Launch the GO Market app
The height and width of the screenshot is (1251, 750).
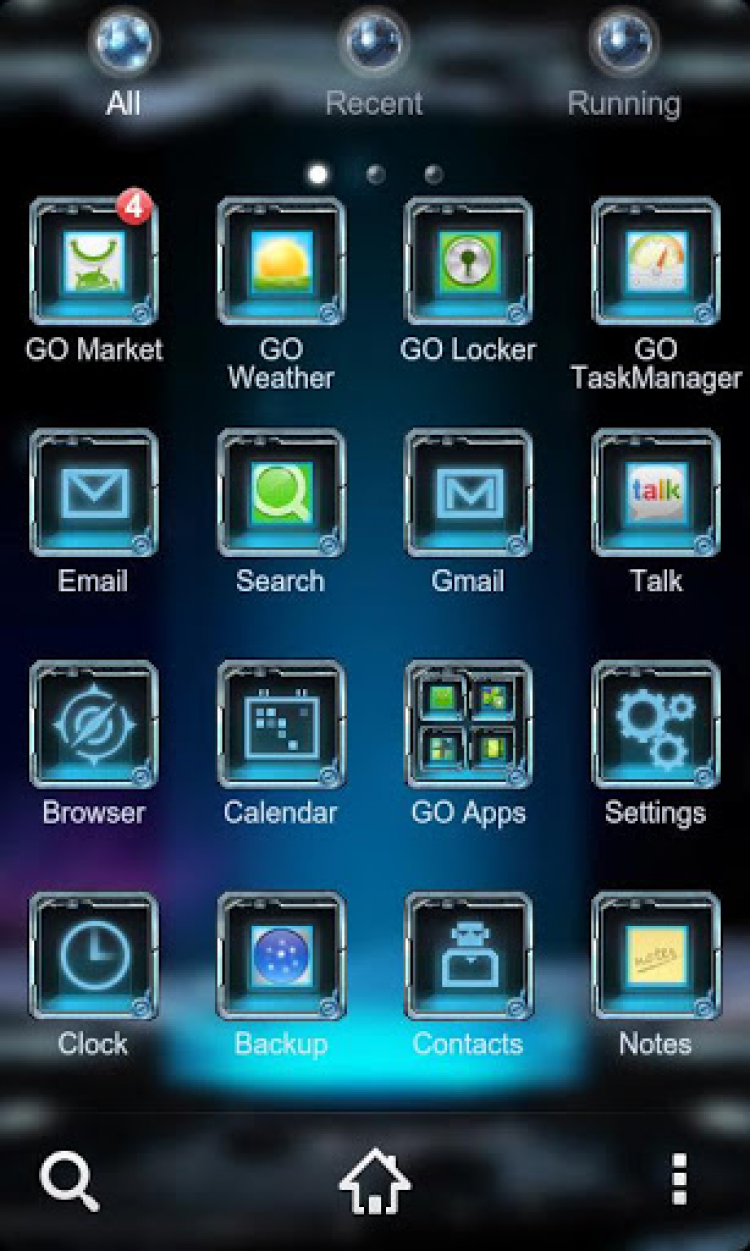(94, 262)
